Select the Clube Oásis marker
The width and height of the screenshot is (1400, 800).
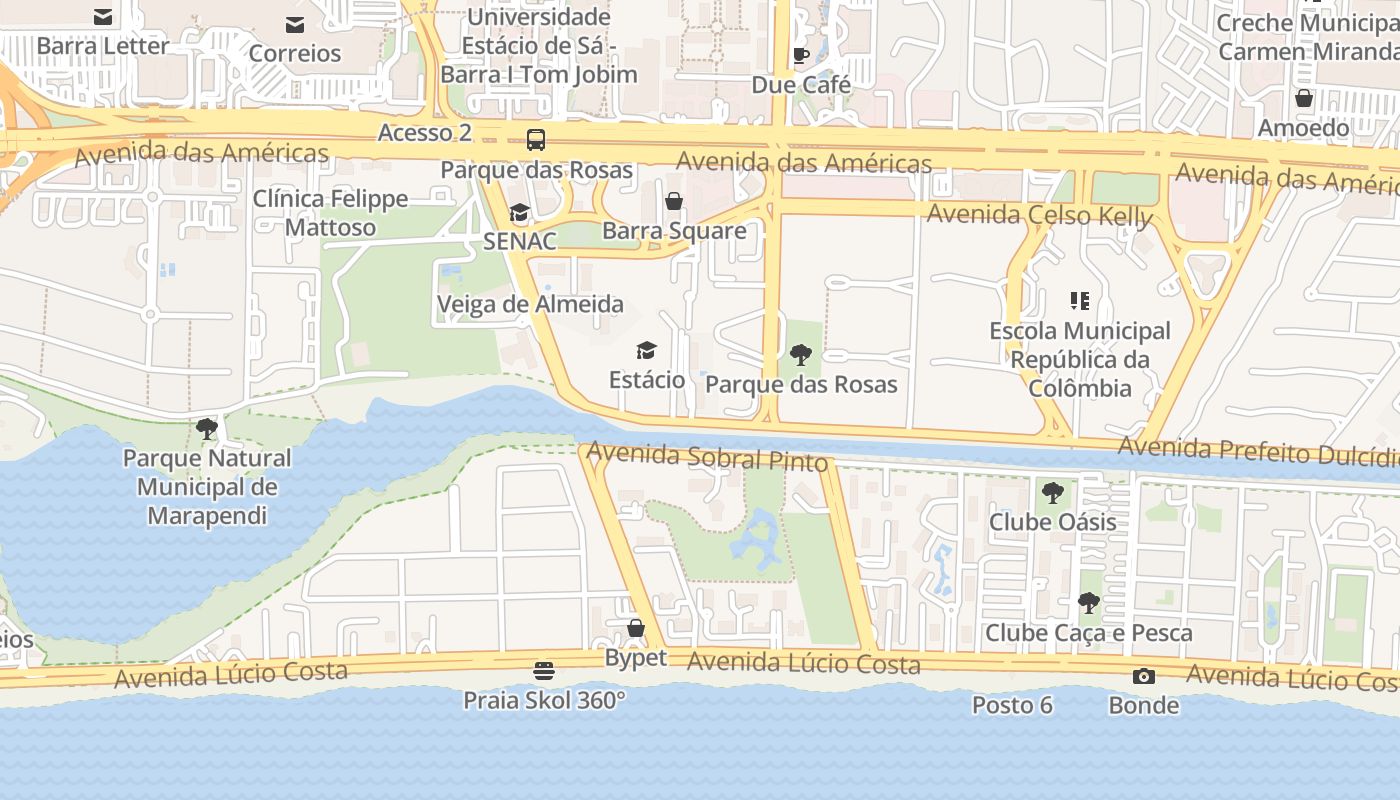(1052, 492)
